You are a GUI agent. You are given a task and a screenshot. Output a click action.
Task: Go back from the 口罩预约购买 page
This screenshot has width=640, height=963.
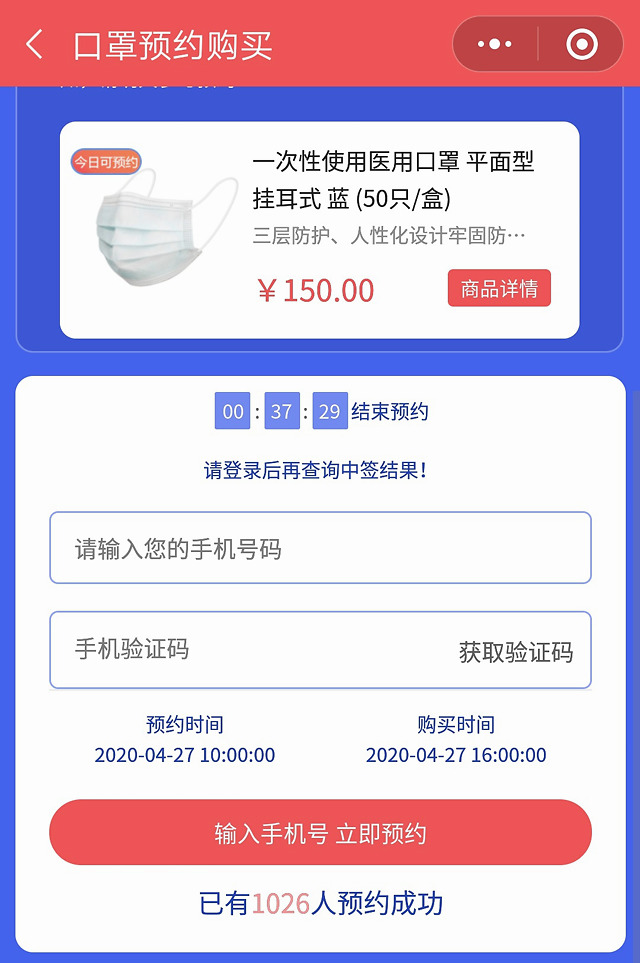click(35, 45)
